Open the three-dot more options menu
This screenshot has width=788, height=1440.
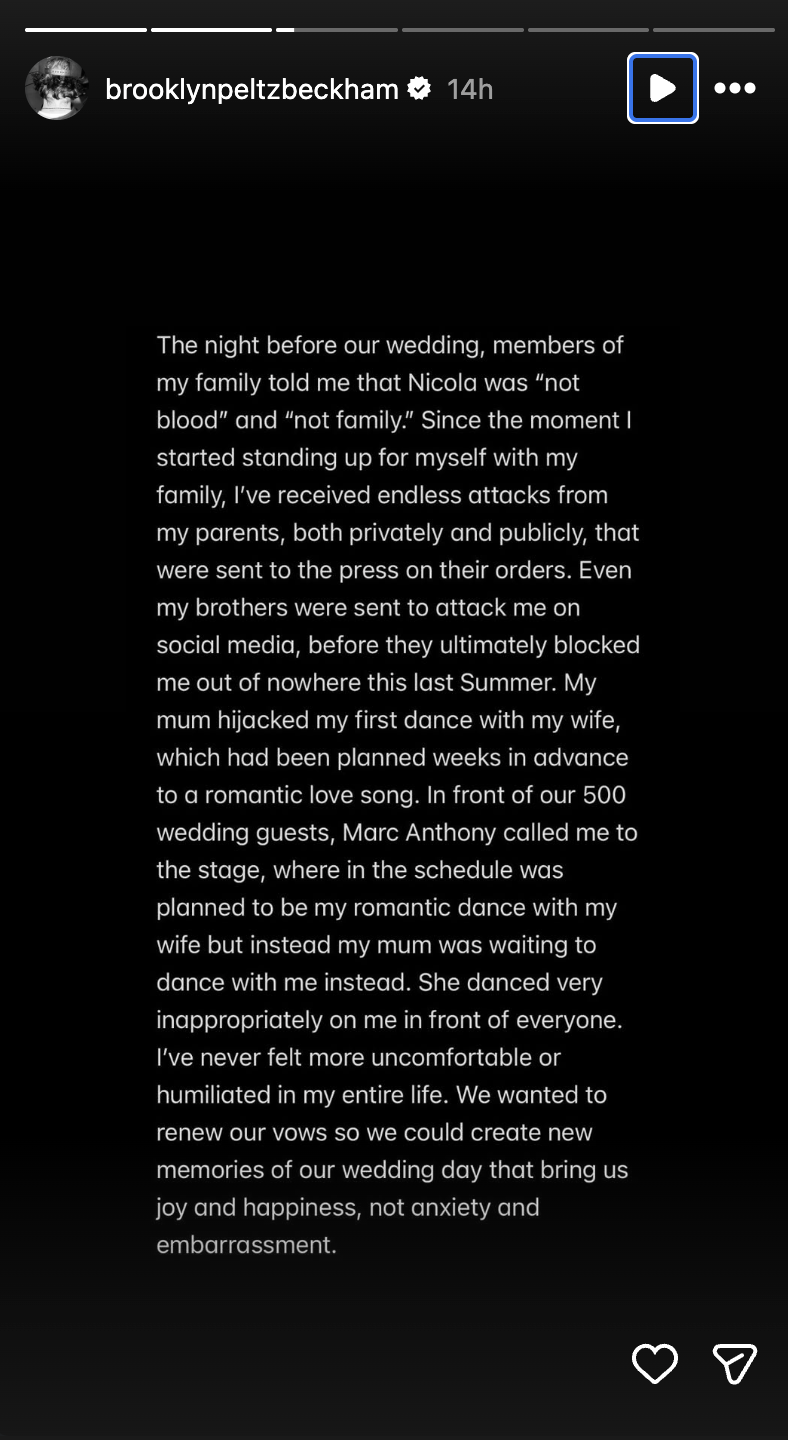click(735, 89)
